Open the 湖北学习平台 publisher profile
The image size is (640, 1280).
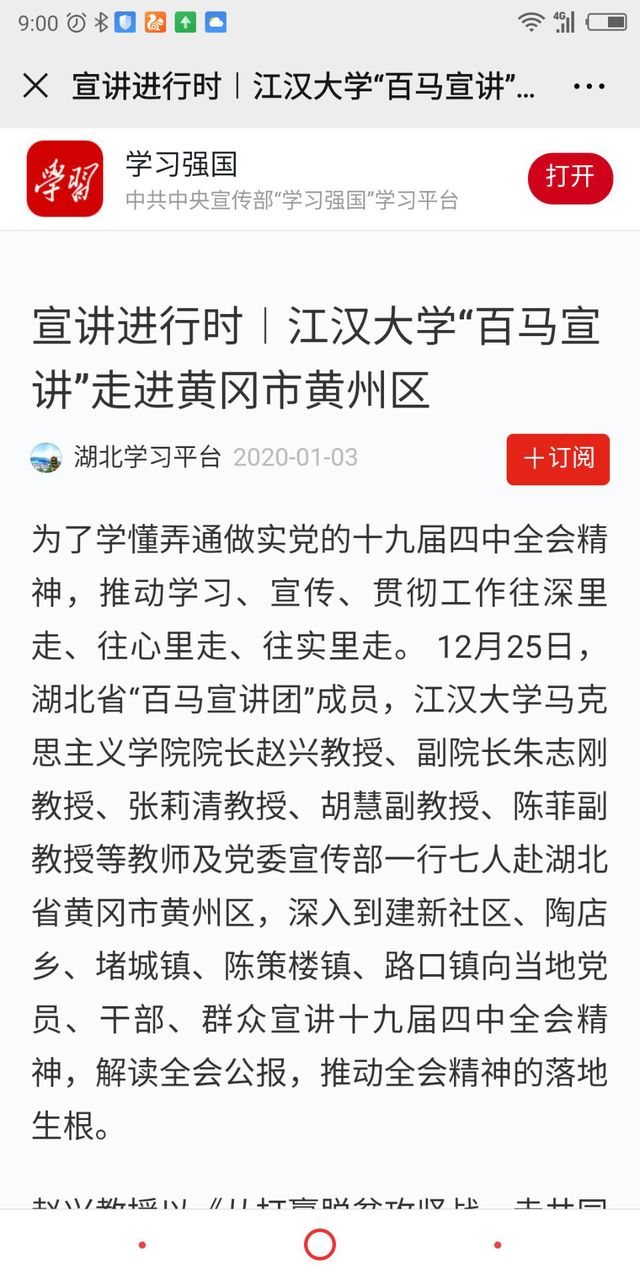[146, 458]
